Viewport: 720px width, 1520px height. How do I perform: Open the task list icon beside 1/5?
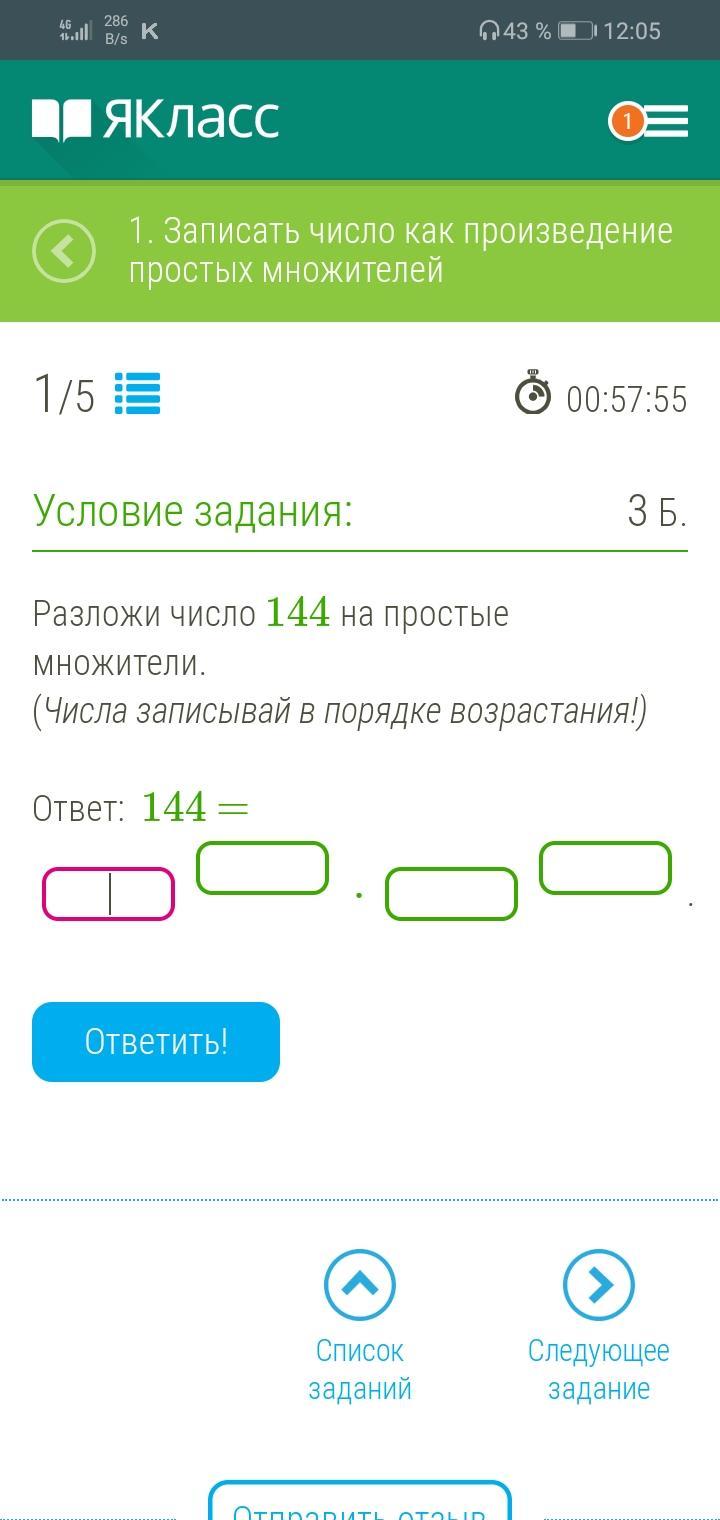coord(137,393)
